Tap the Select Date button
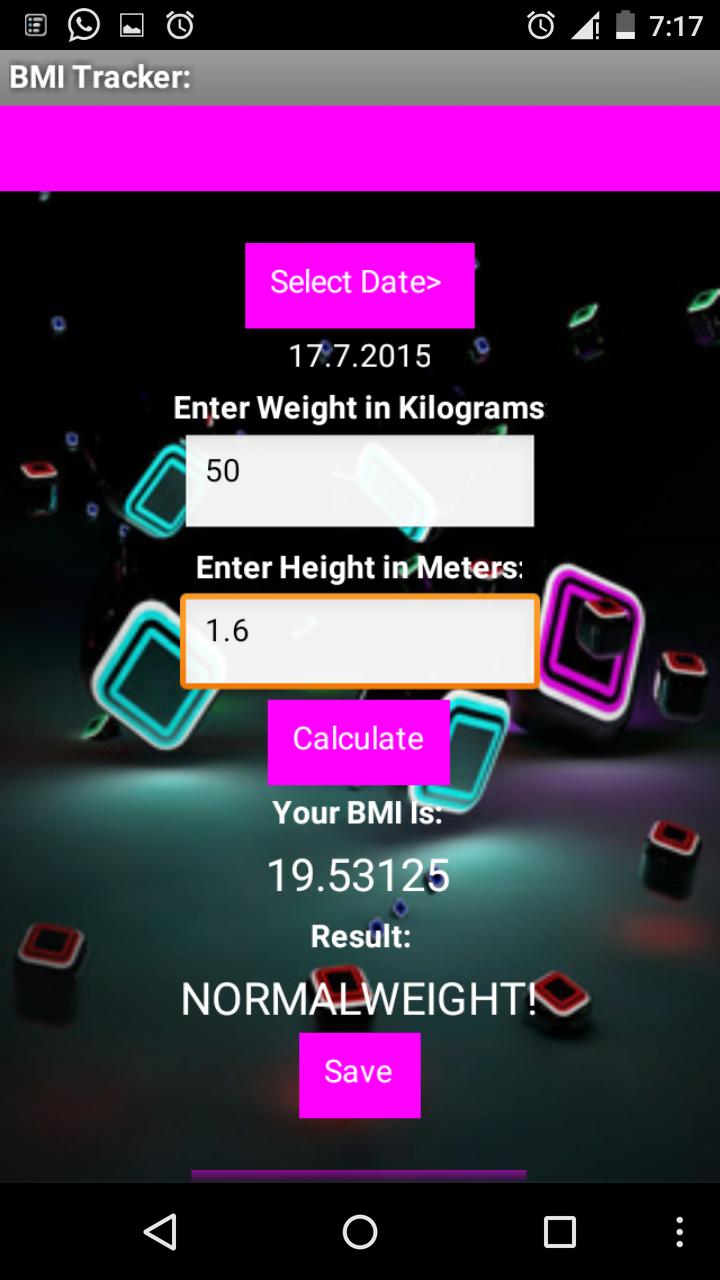This screenshot has height=1280, width=720. pyautogui.click(x=359, y=285)
